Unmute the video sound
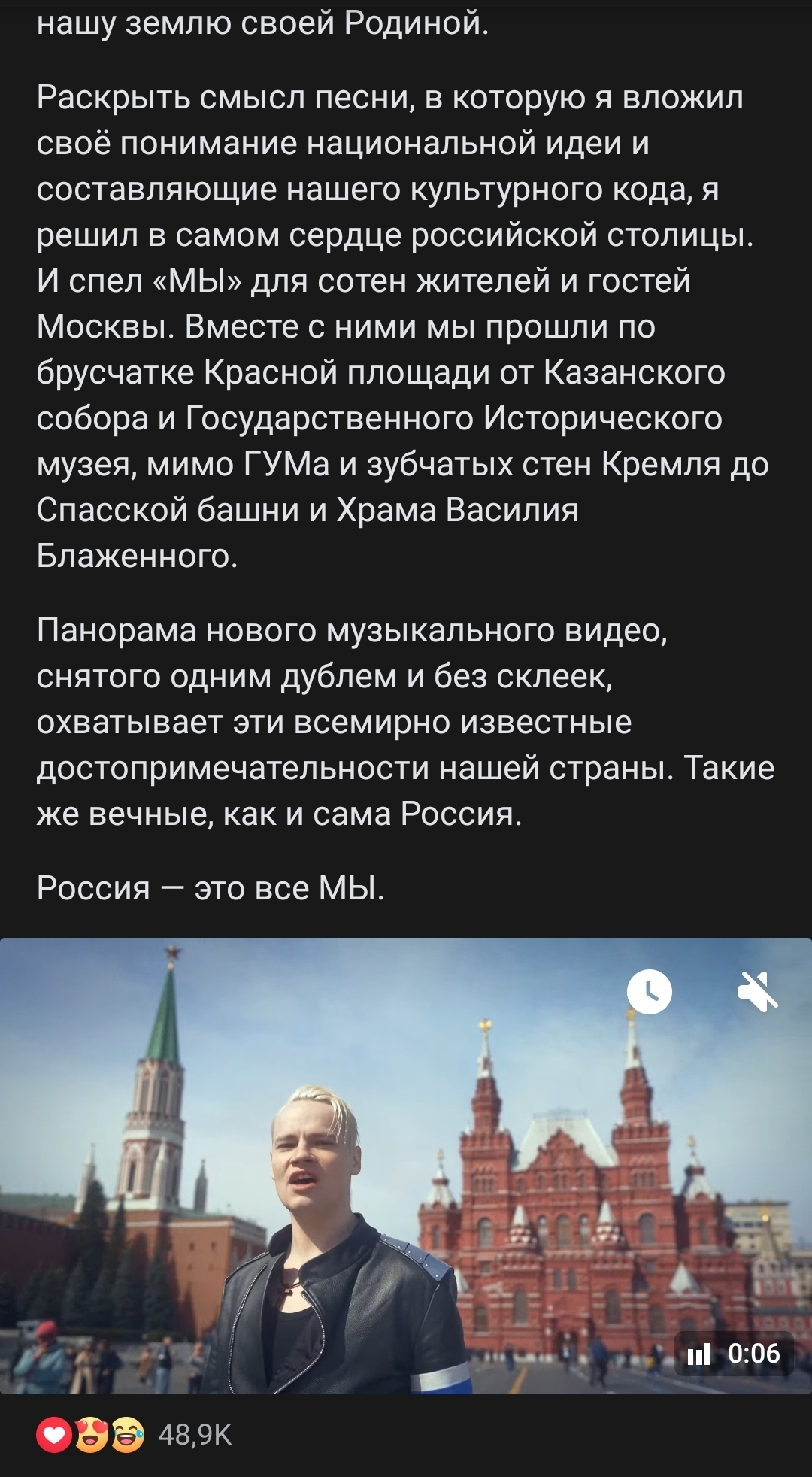Screen dimensions: 812x1477 (756, 991)
